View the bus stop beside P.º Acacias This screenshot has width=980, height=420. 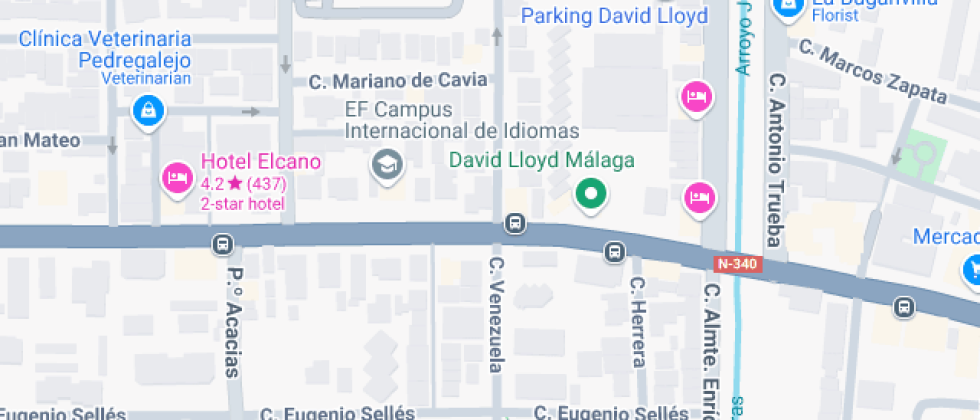(x=222, y=244)
